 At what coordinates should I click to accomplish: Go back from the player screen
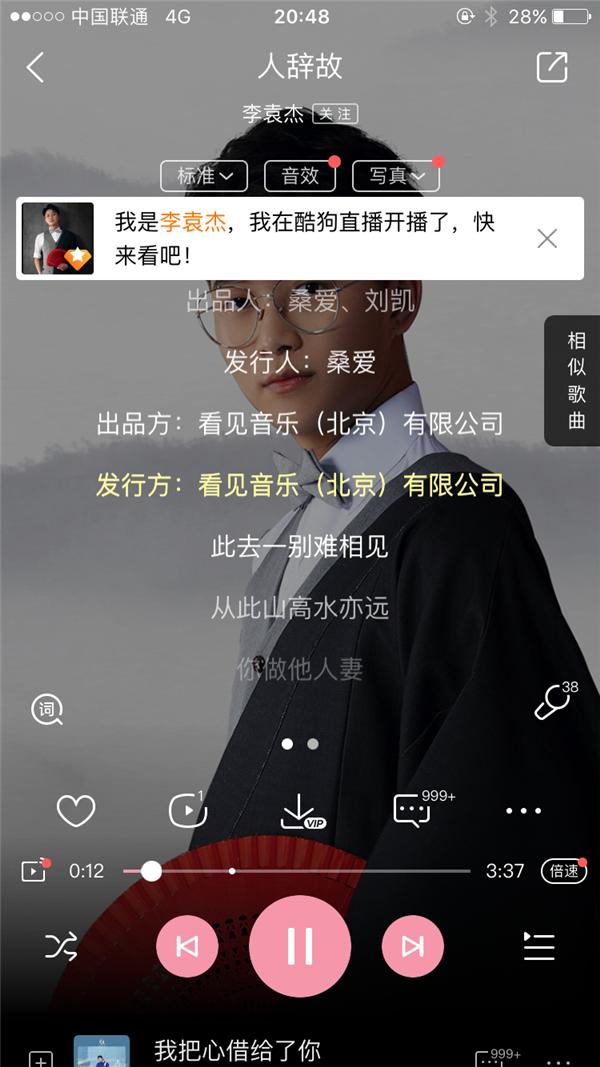pyautogui.click(x=36, y=67)
